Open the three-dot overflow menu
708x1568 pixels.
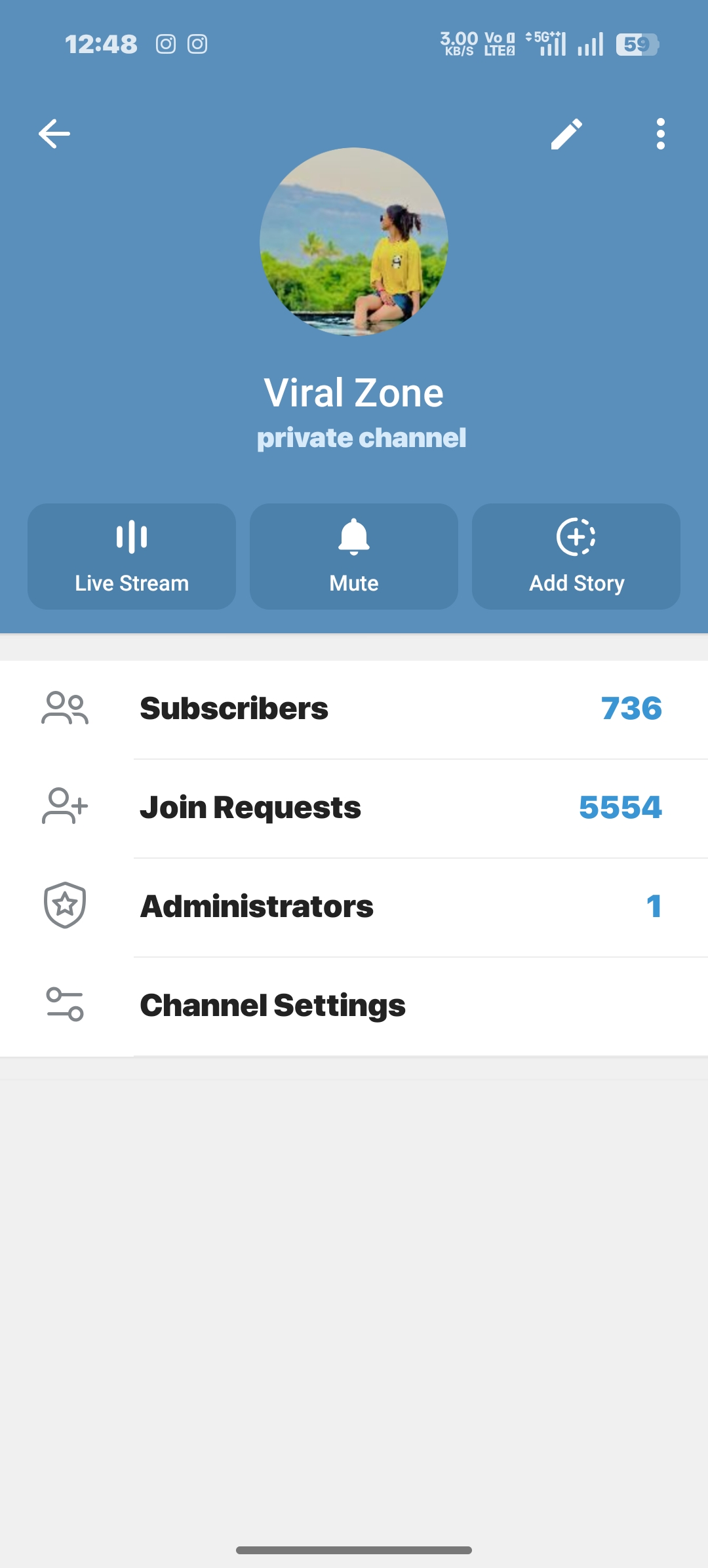click(660, 134)
